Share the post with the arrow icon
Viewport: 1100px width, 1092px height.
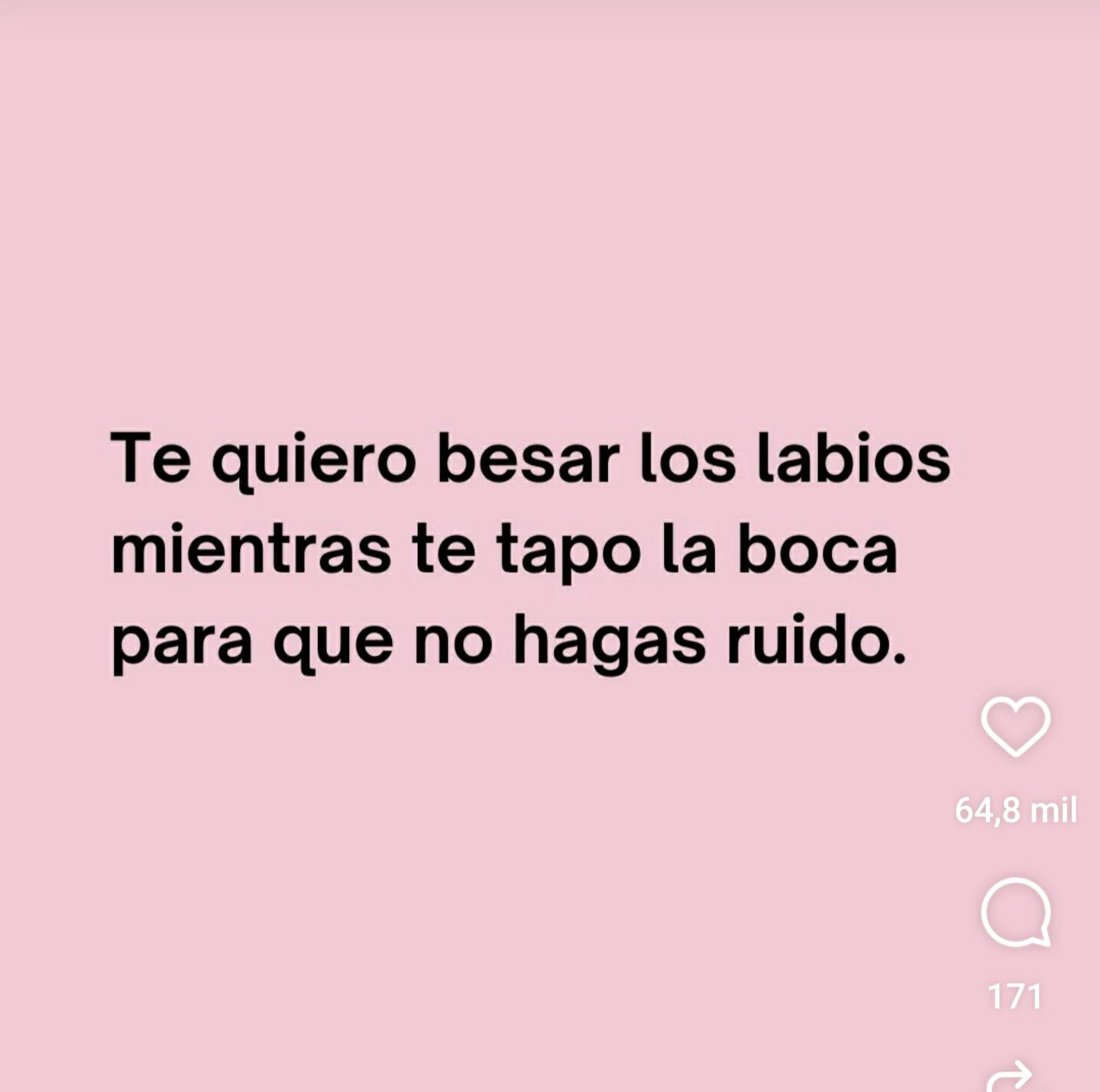click(x=1010, y=1077)
